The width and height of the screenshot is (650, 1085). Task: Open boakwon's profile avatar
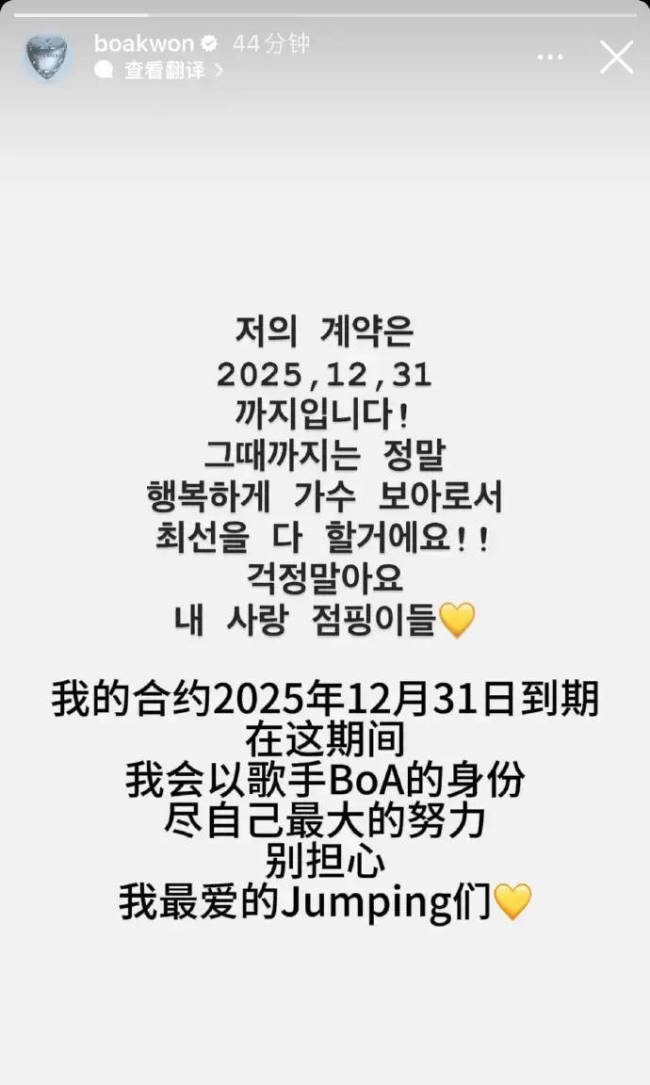[46, 56]
